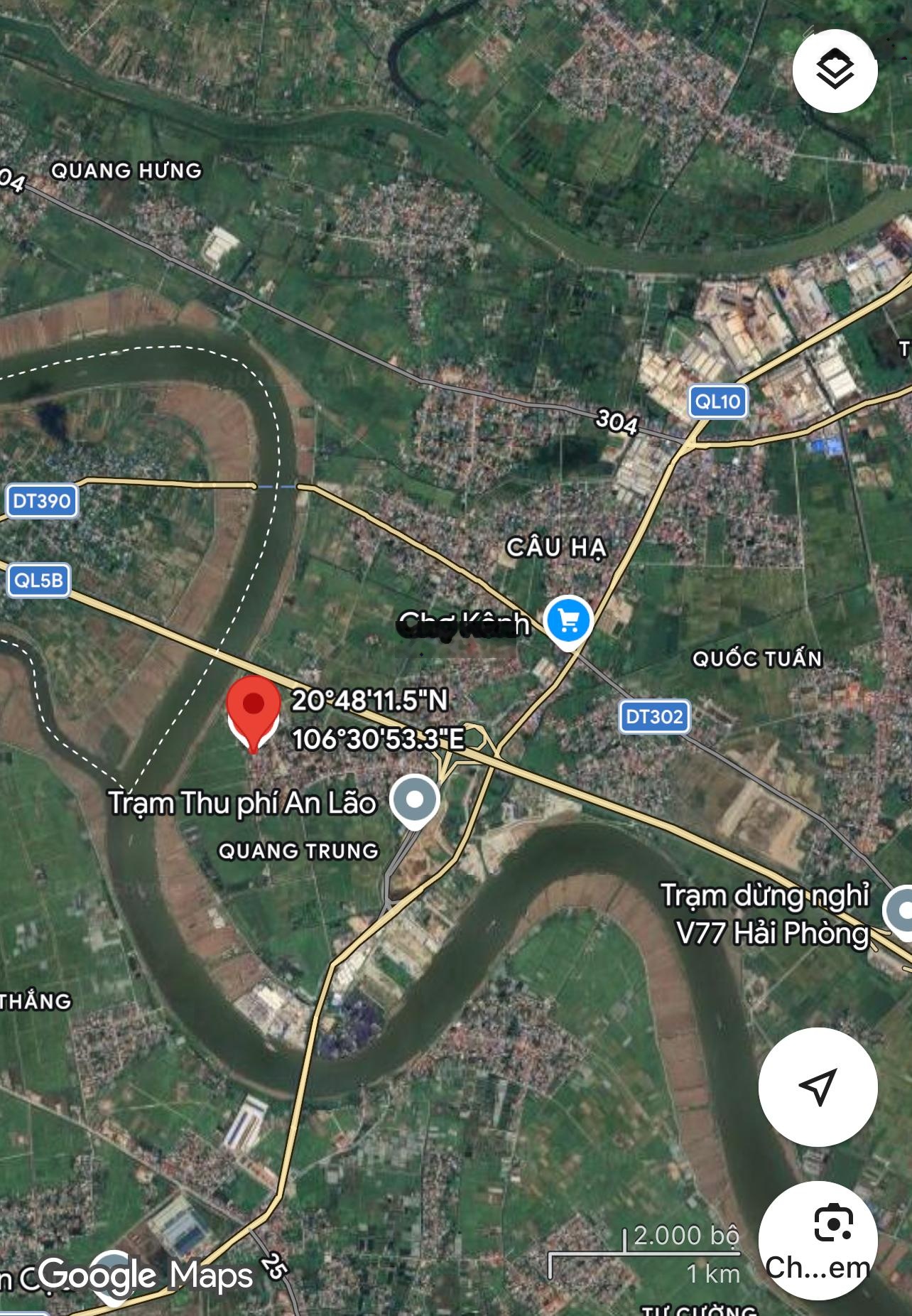Select the Chợ Kênh market marker
This screenshot has width=912, height=1316.
click(x=568, y=622)
